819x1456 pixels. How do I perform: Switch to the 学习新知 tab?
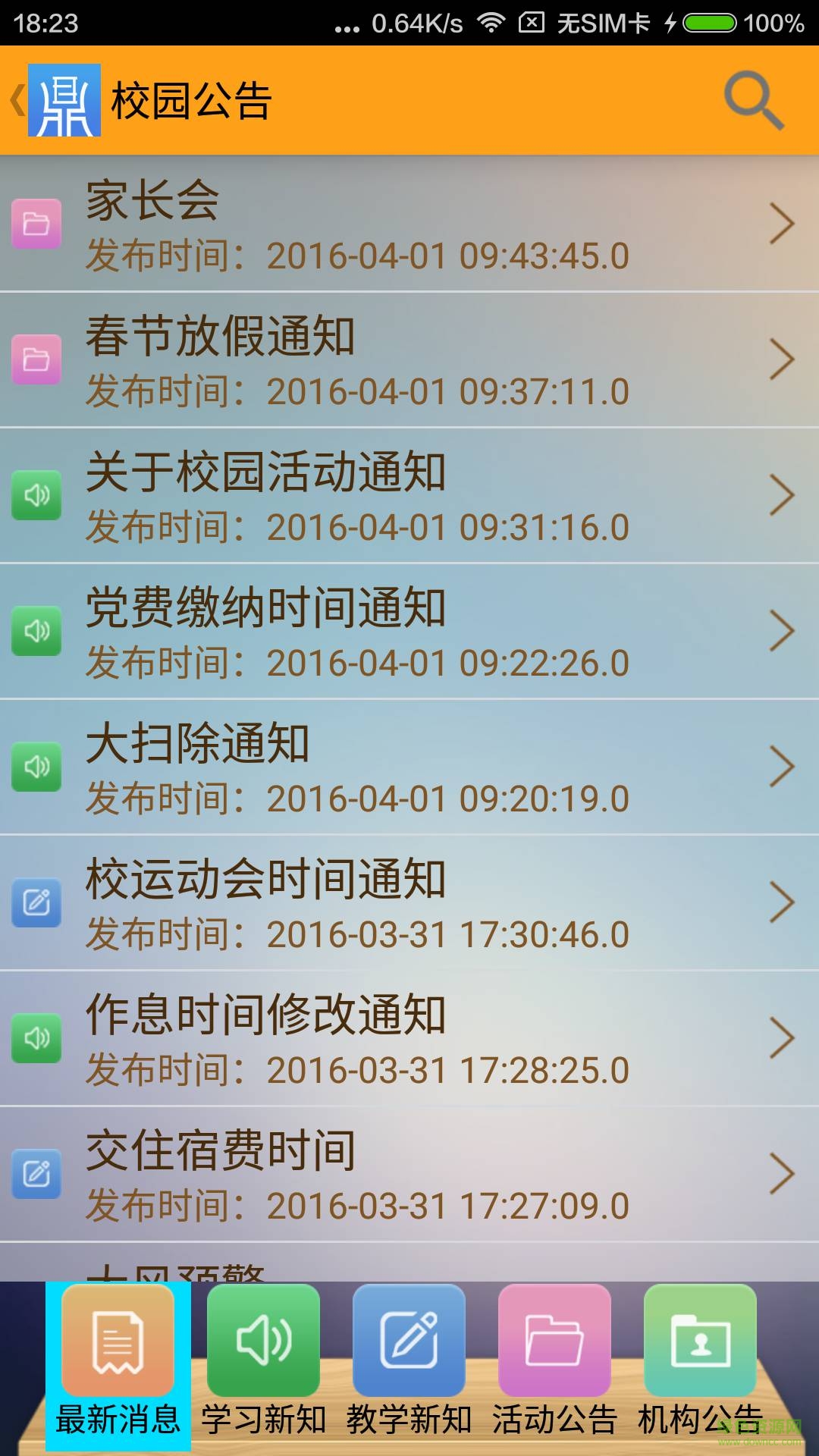[262, 1357]
